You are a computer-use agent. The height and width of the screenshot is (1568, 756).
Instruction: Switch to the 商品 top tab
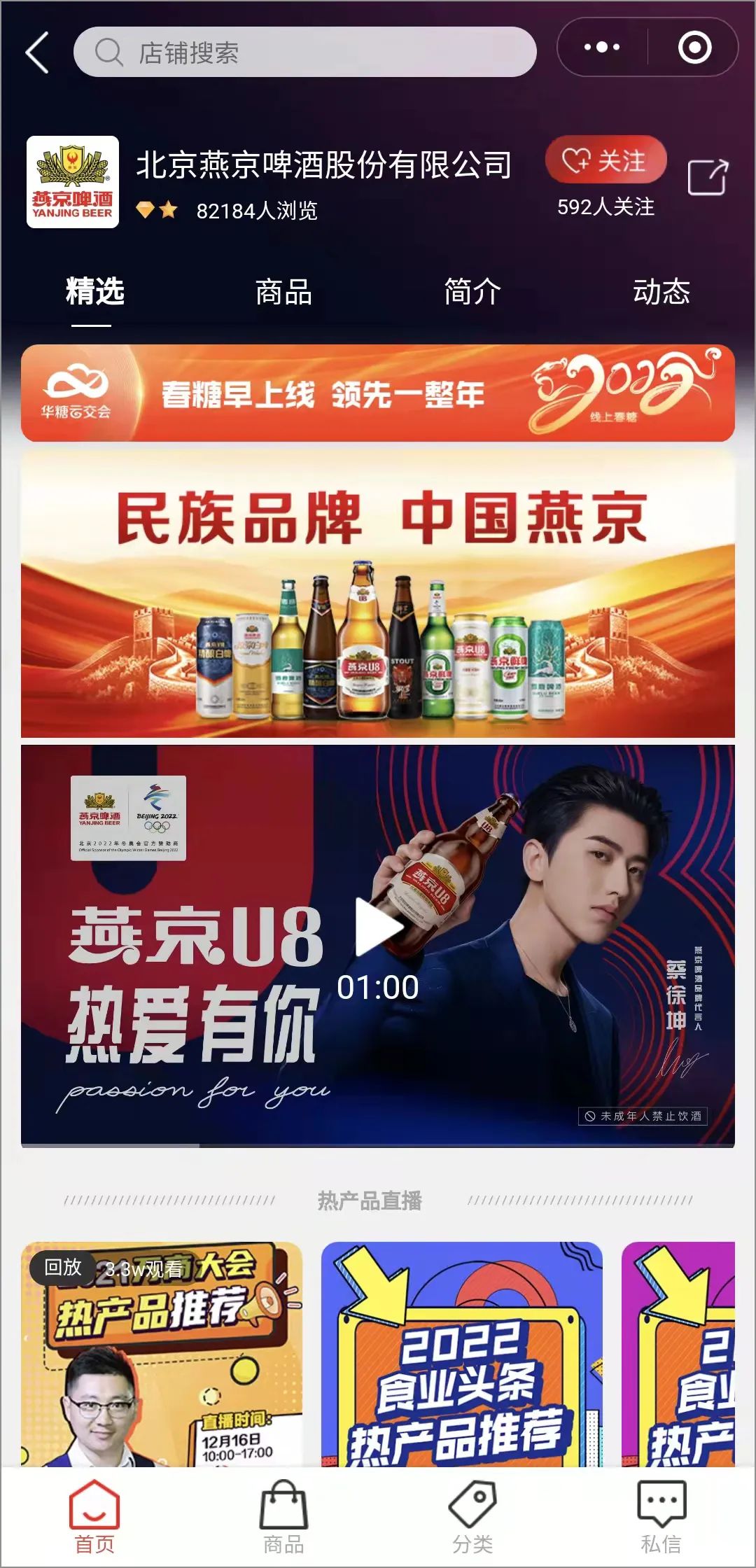point(283,292)
